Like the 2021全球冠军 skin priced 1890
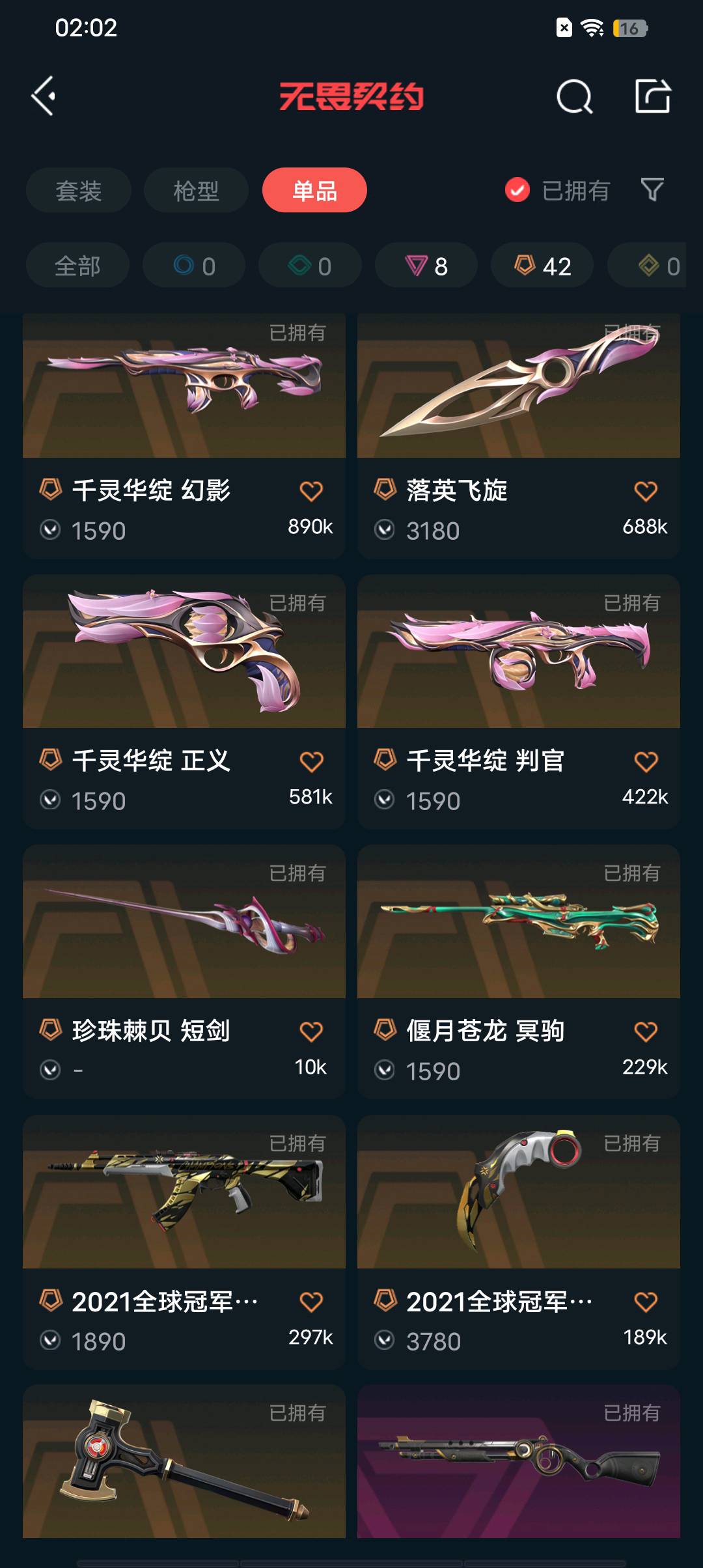 pos(311,1302)
